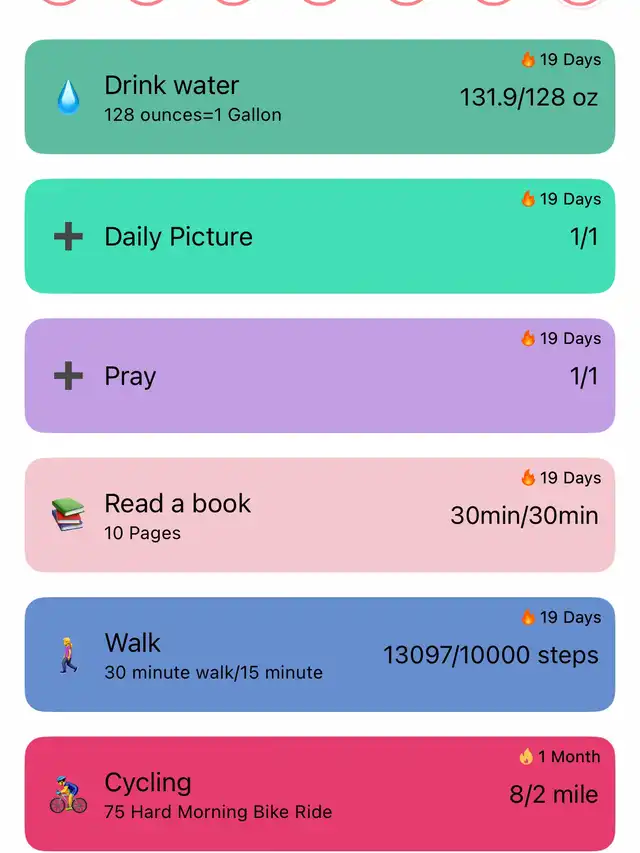The width and height of the screenshot is (640, 853).
Task: Open the Read a book habit
Action: pyautogui.click(x=319, y=515)
